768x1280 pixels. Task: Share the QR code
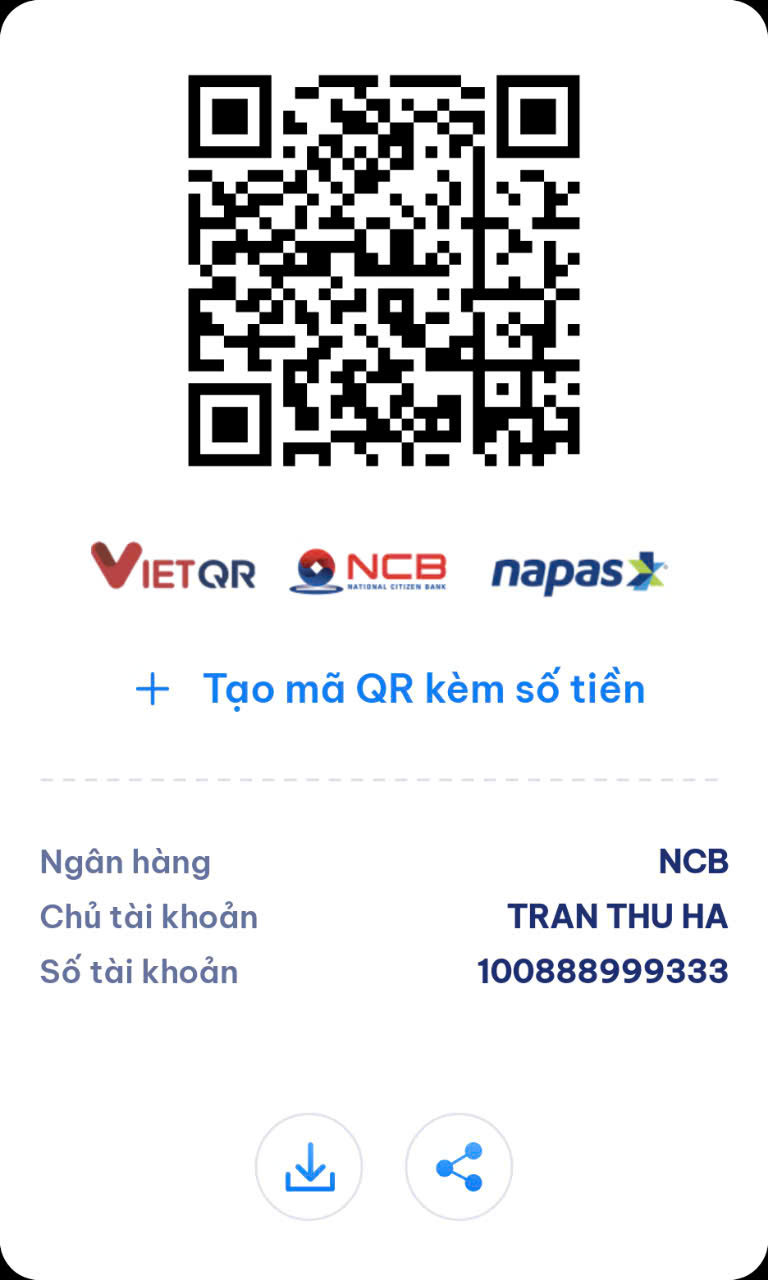coord(459,1167)
